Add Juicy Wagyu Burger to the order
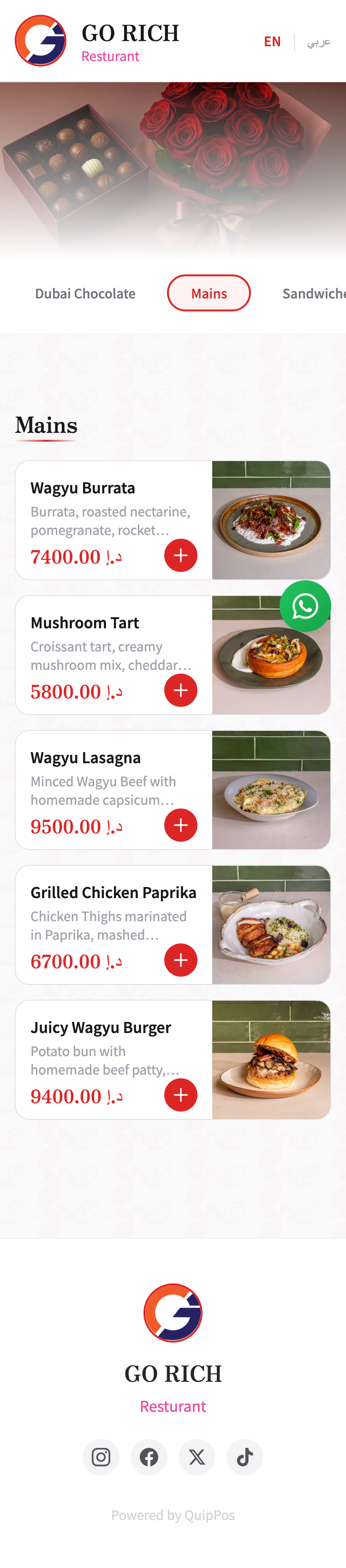 pyautogui.click(x=180, y=1095)
